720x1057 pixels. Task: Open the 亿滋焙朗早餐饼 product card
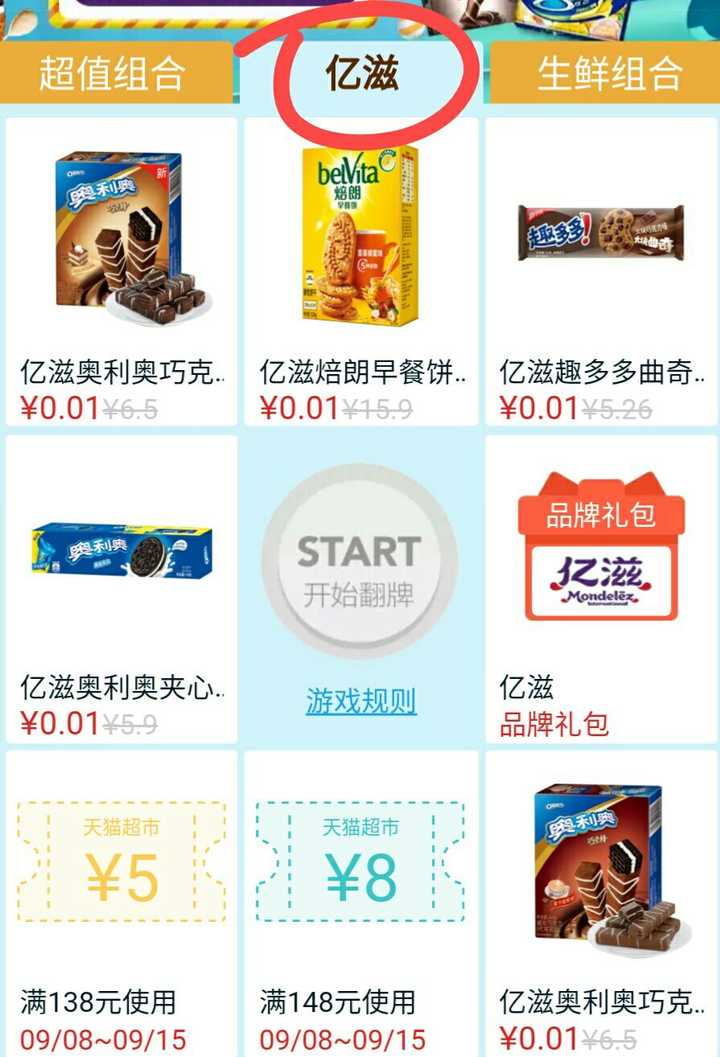[361, 270]
